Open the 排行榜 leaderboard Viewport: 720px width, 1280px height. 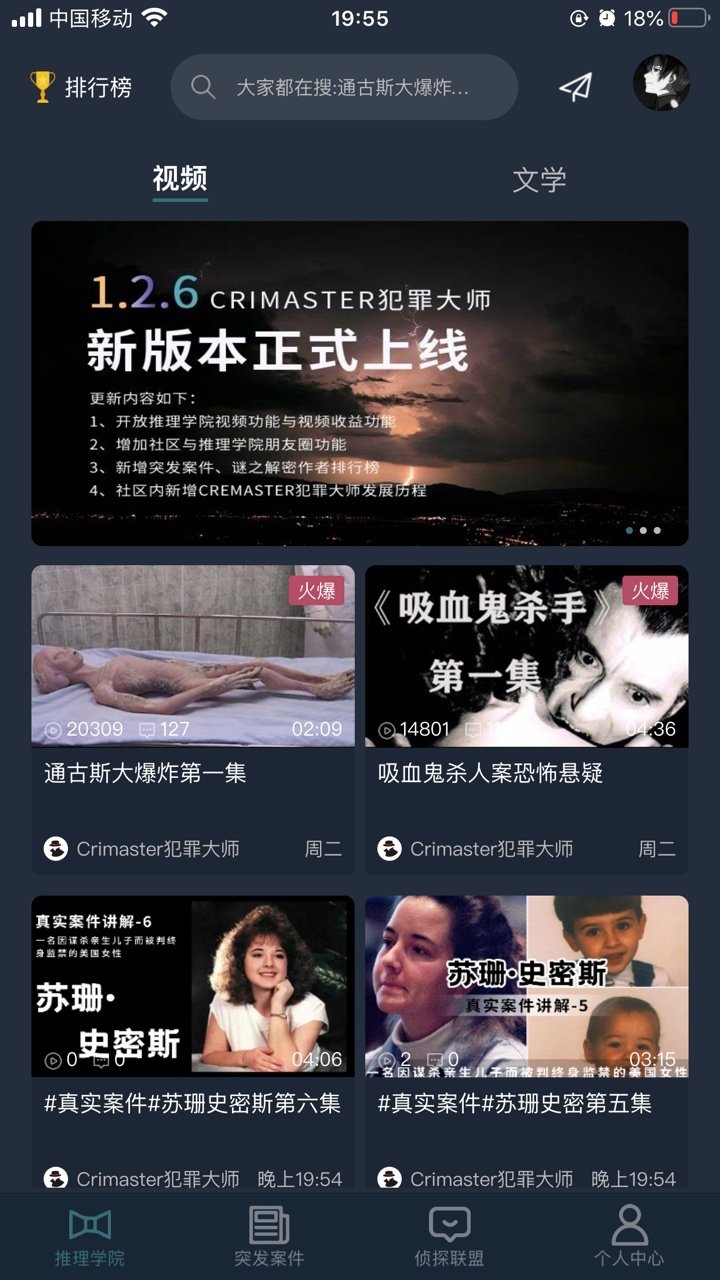82,88
